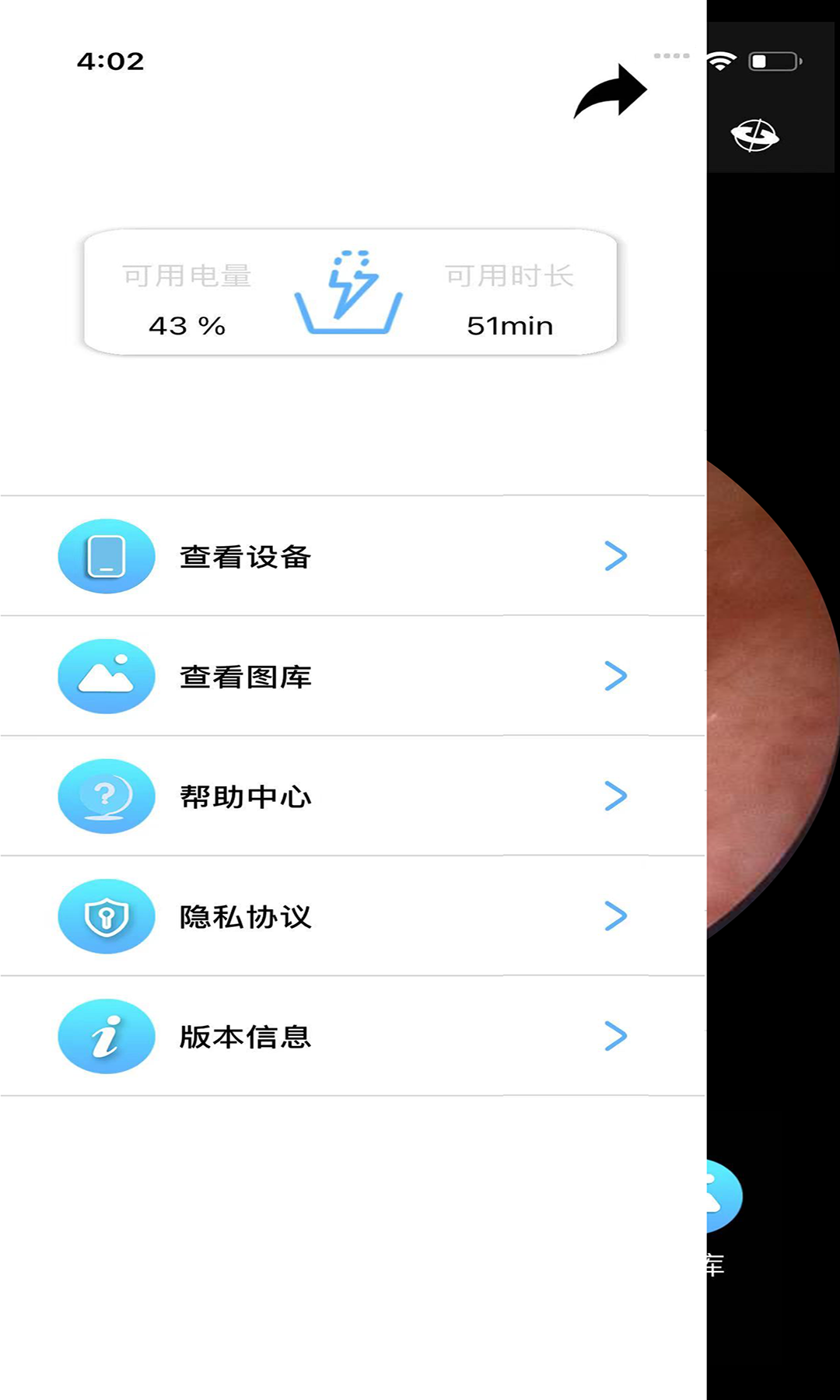
Task: Tap the four-dot overflow indicator near top
Action: pos(672,55)
